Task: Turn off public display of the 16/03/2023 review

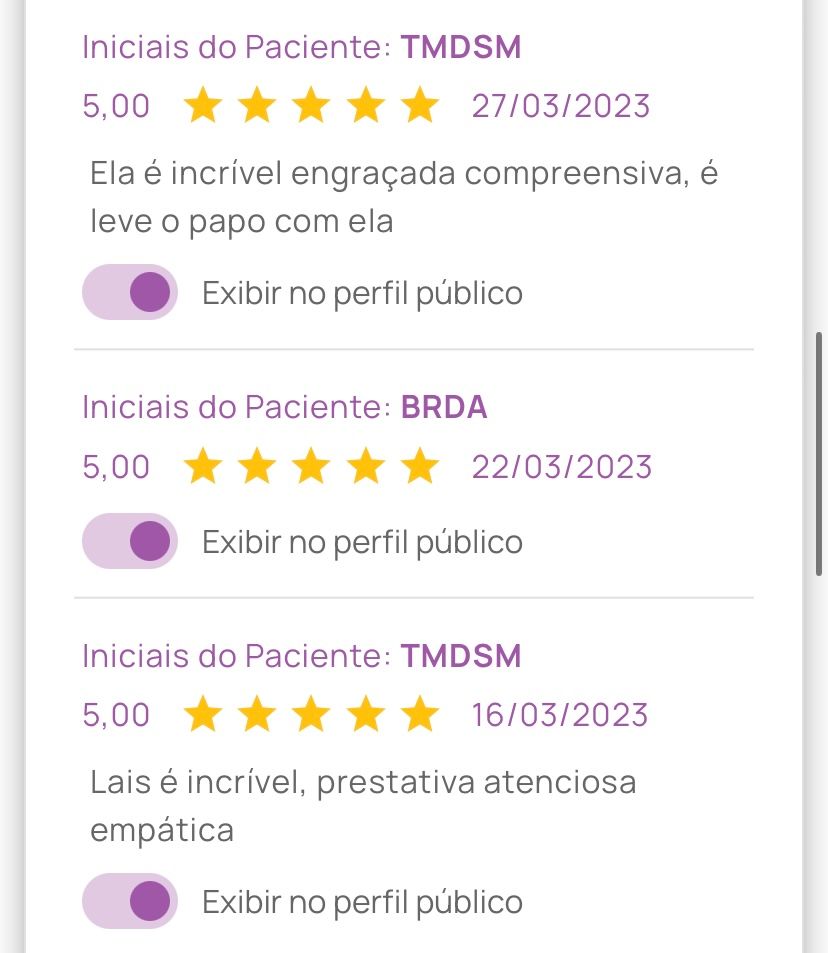Action: click(128, 901)
